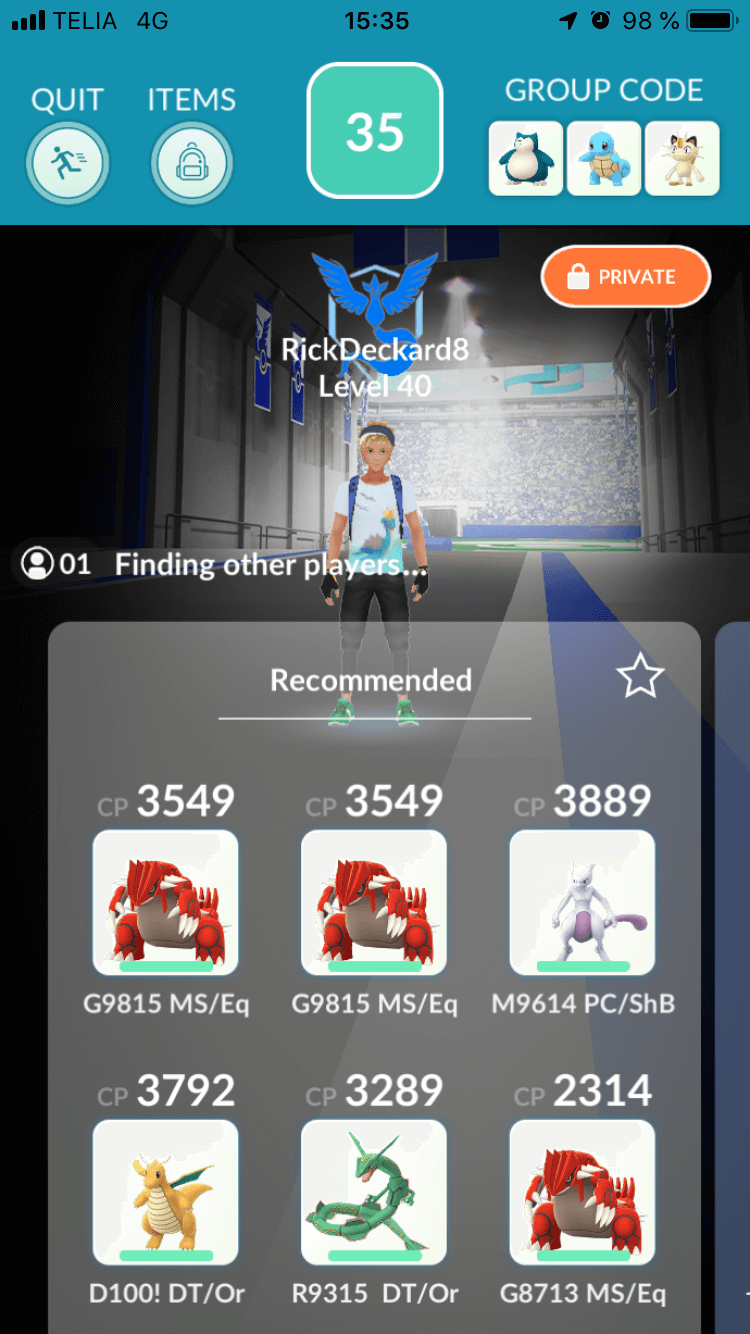This screenshot has height=1334, width=750.
Task: Tap the Private group button
Action: click(626, 277)
